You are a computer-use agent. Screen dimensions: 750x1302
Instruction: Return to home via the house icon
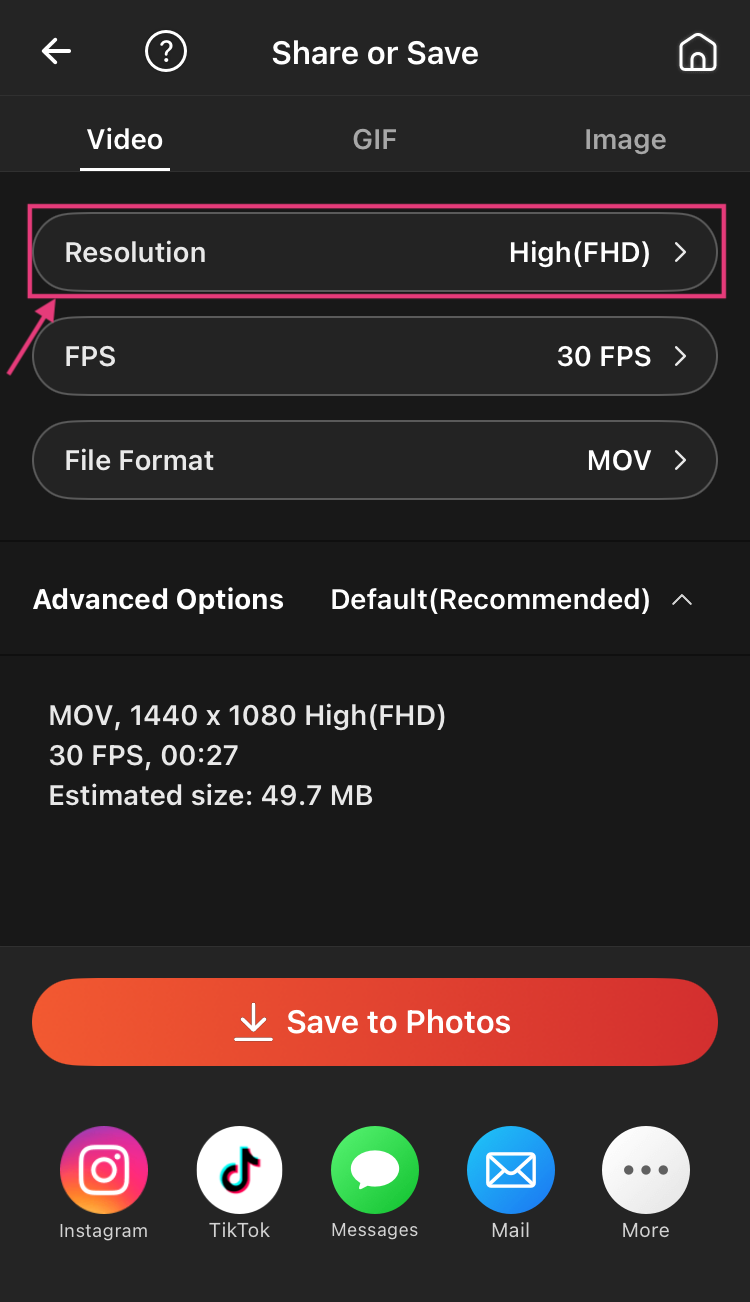697,52
